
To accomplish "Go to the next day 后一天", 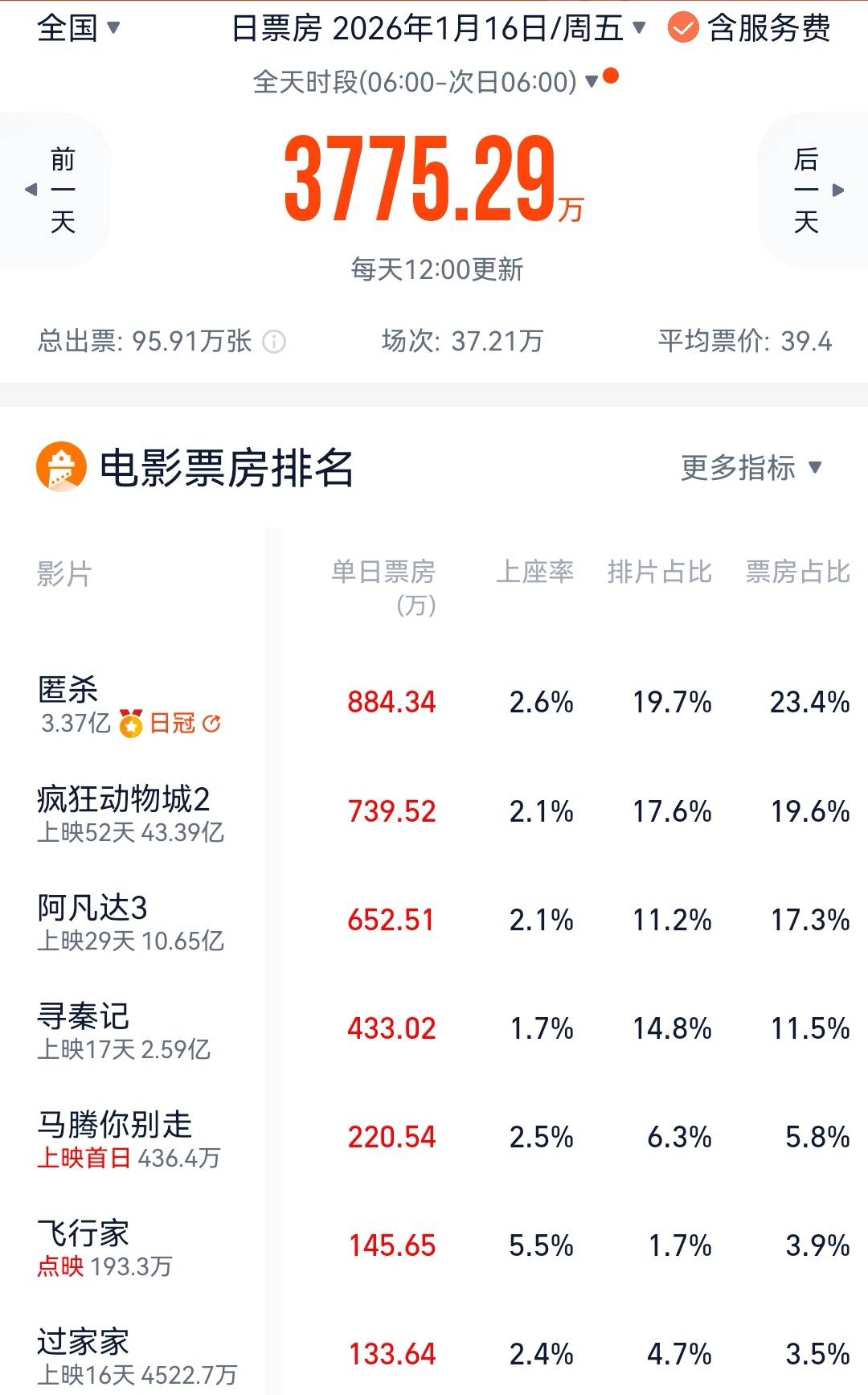I will click(813, 190).
